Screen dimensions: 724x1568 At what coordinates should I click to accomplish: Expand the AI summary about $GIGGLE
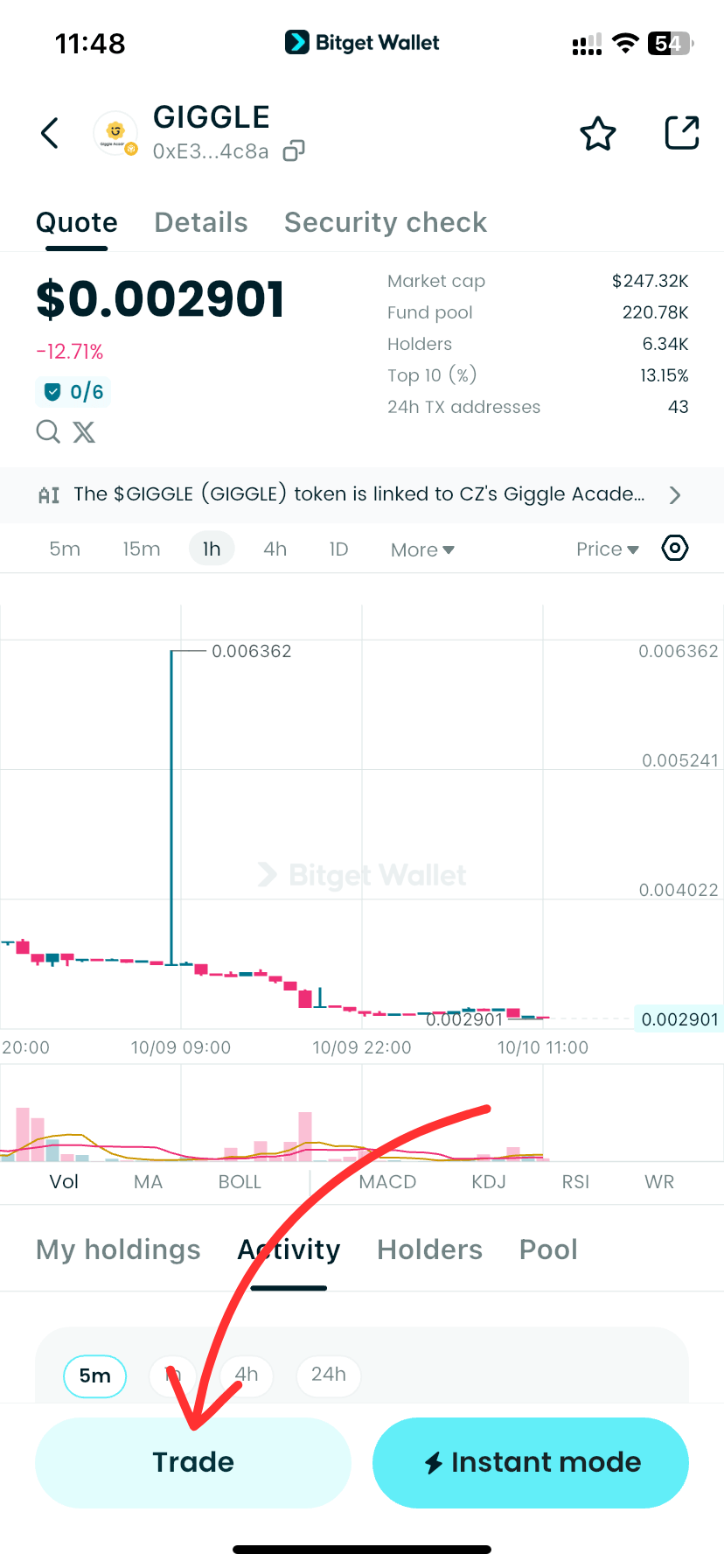[673, 494]
